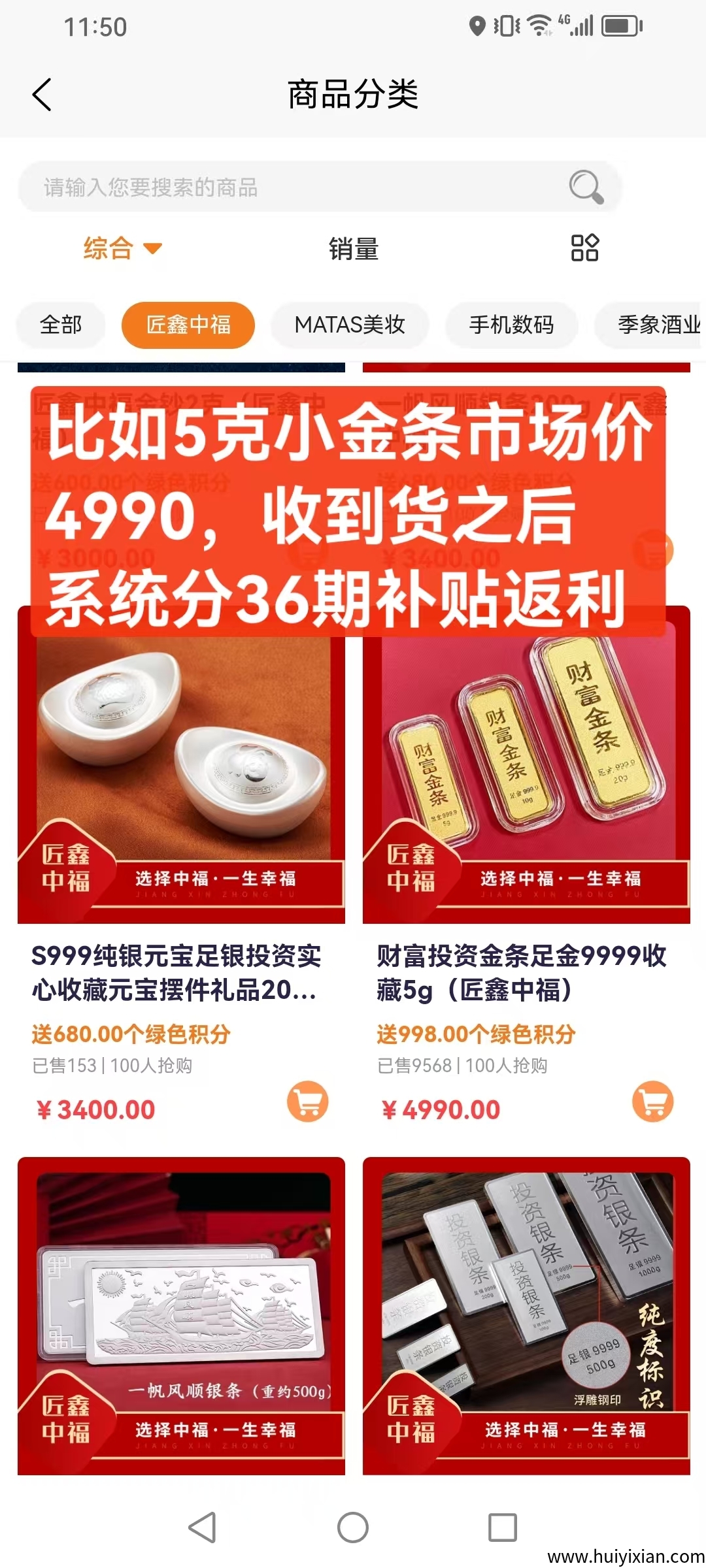Expand the 综合 sort dropdown
The width and height of the screenshot is (706, 1568).
122,249
